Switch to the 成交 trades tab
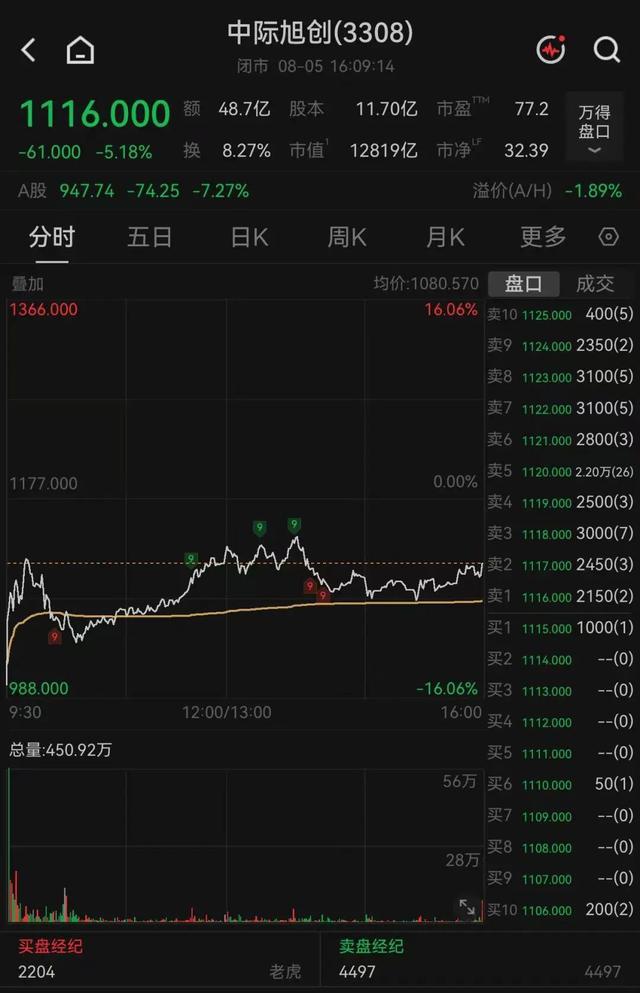Image resolution: width=640 pixels, height=993 pixels. 595,284
